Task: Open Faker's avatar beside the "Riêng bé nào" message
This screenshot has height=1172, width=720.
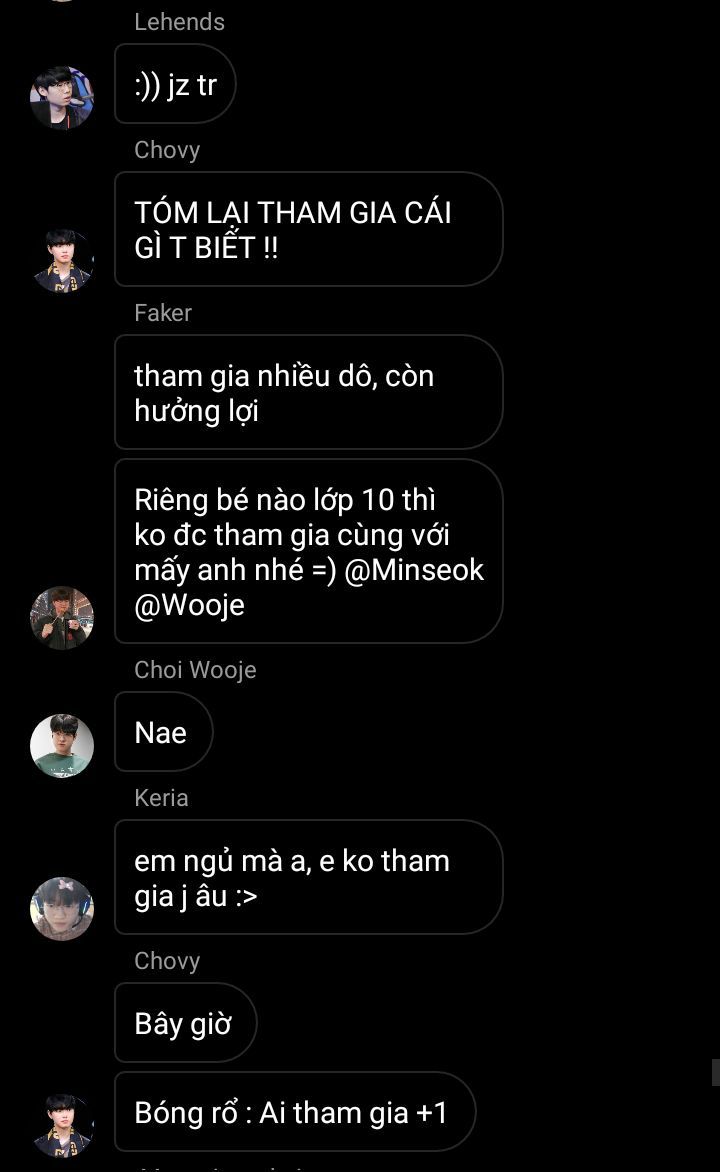Action: pyautogui.click(x=62, y=618)
